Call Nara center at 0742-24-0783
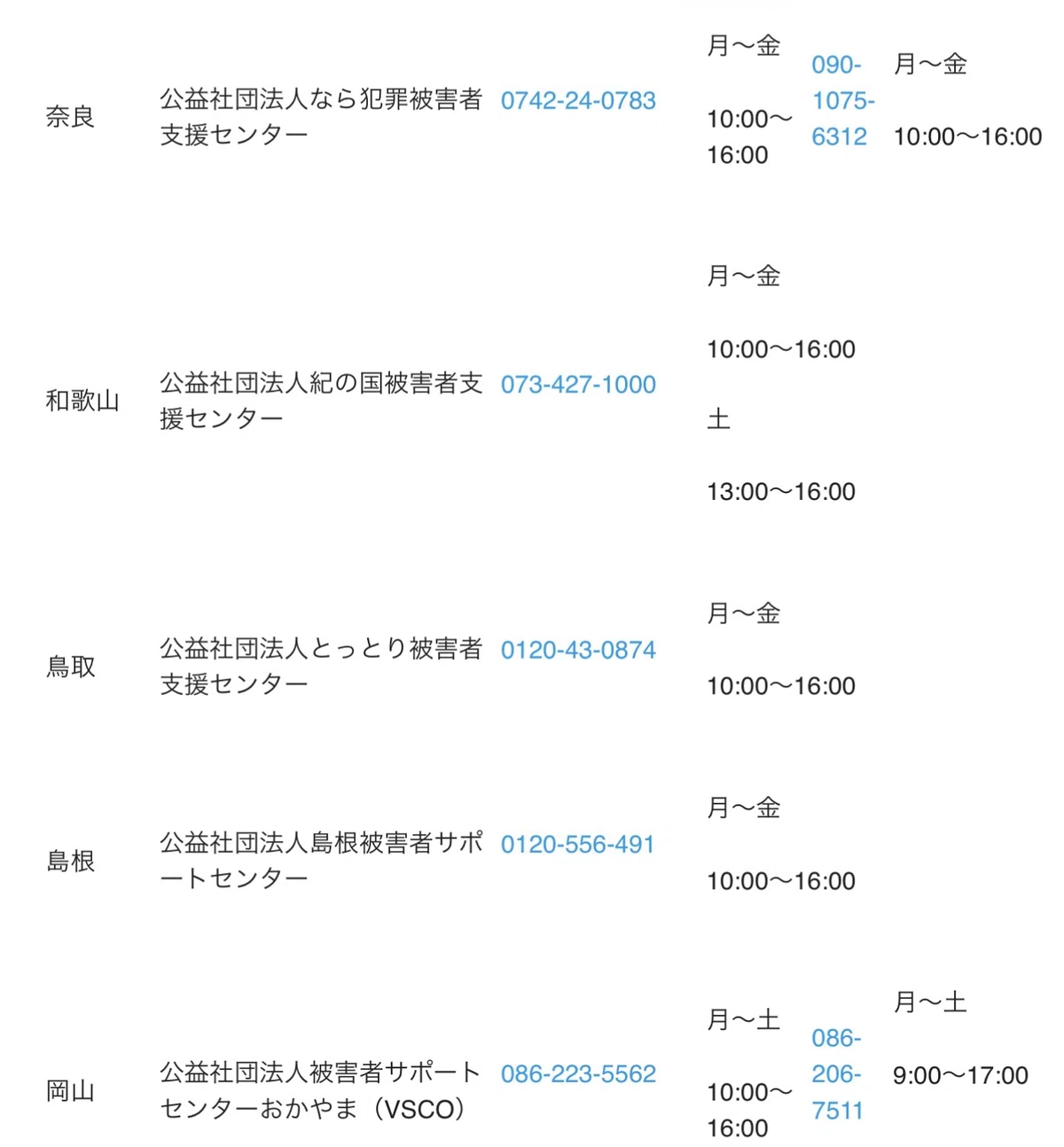Viewport: 1064px width, 1147px height. 578,100
